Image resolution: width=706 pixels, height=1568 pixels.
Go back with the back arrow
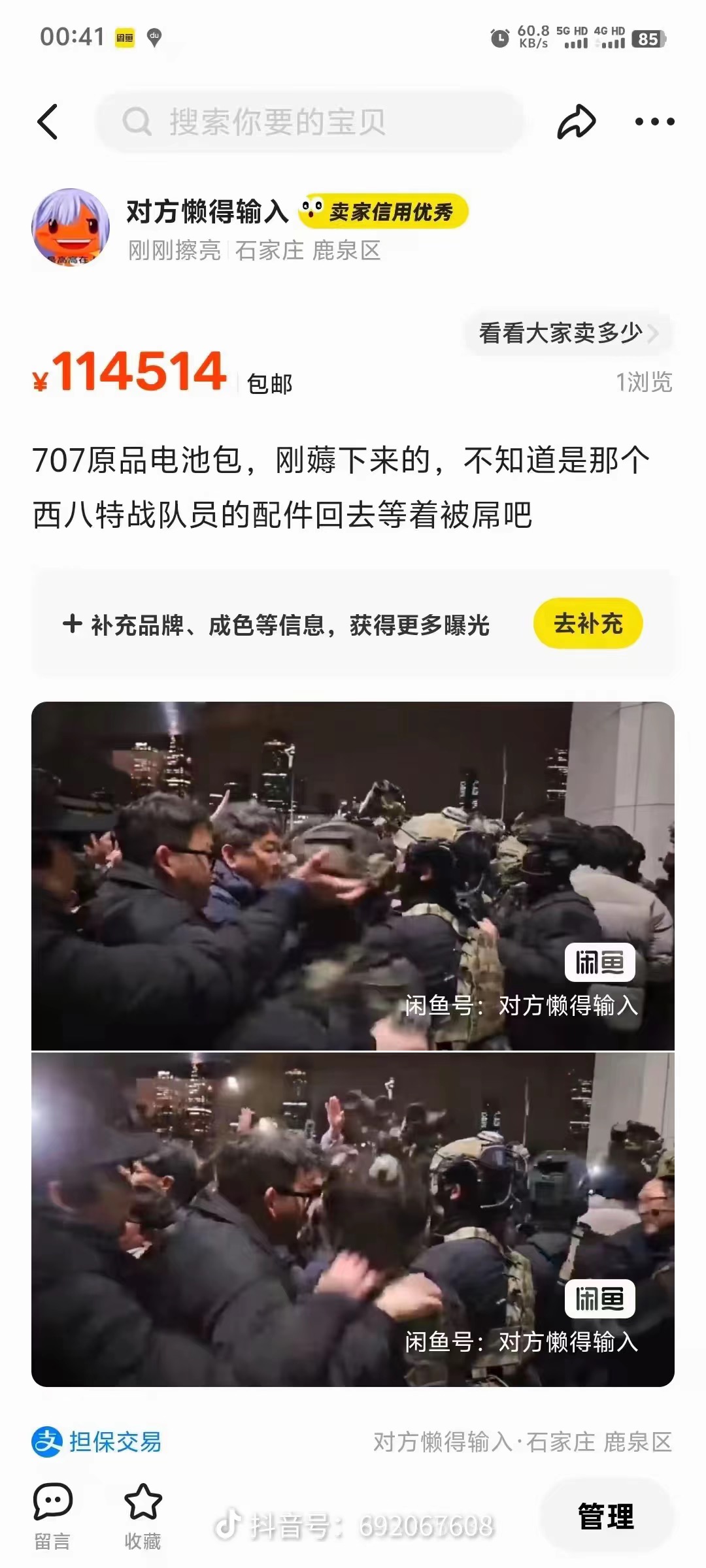48,122
